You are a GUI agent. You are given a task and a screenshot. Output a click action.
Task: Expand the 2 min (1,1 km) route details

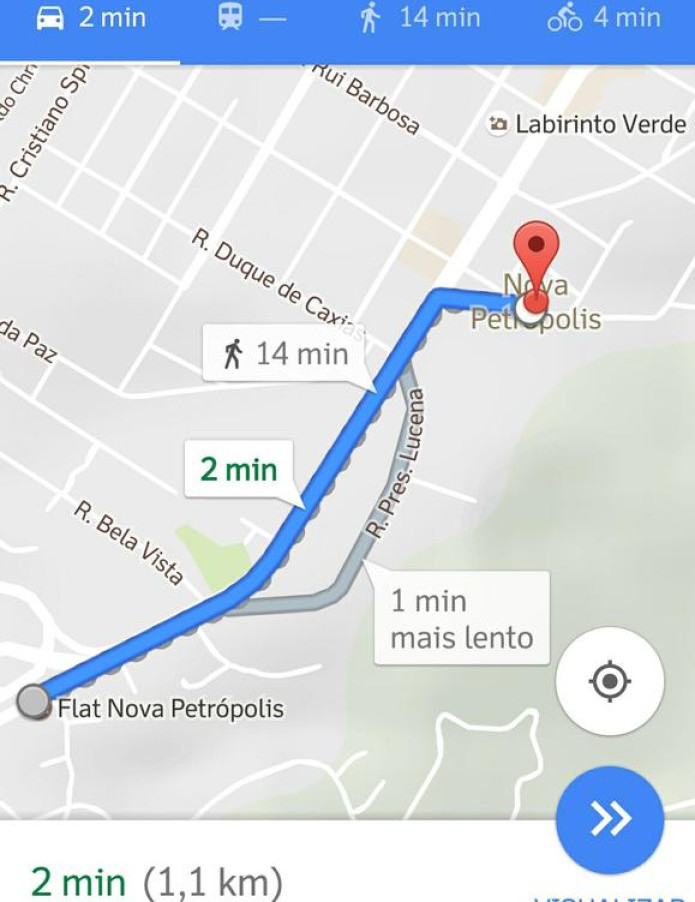pos(157,881)
